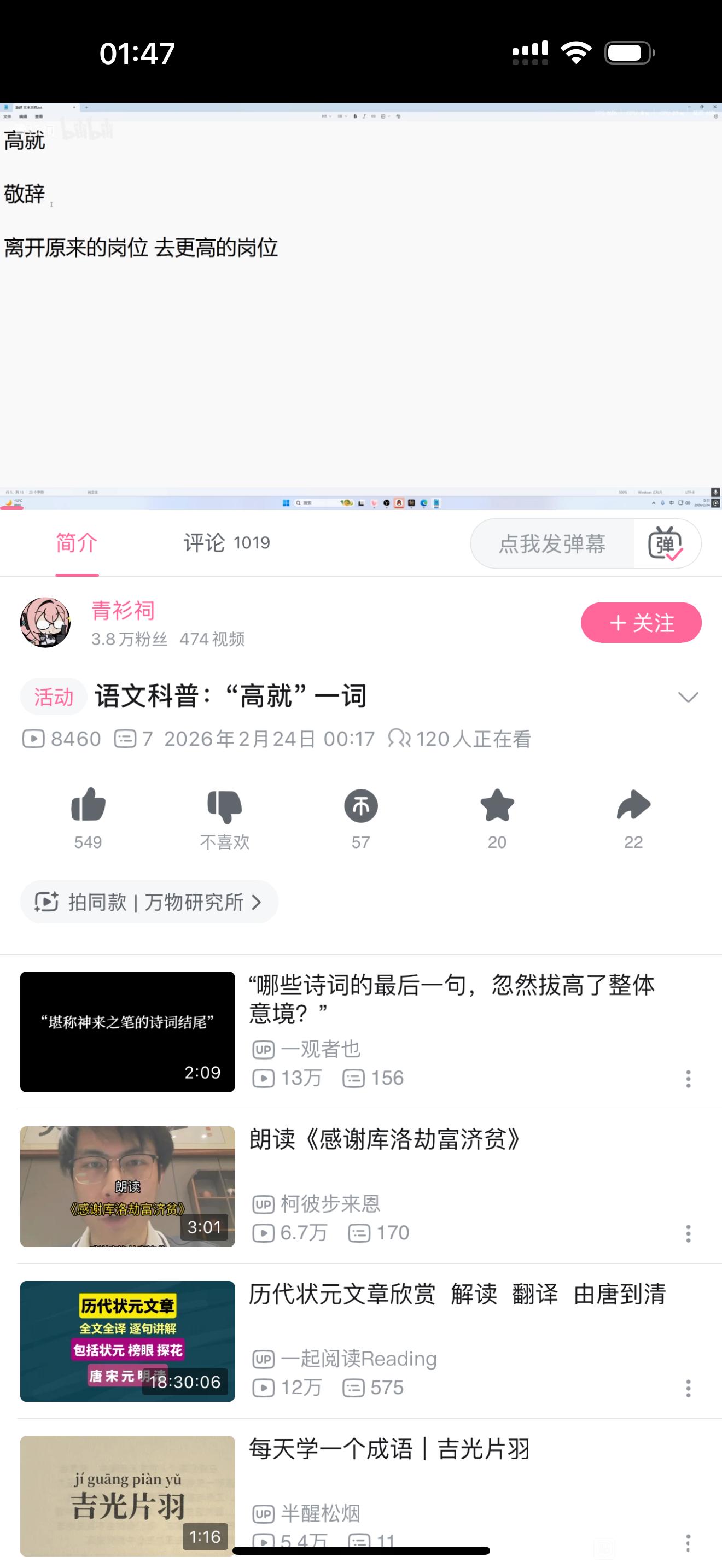The width and height of the screenshot is (722, 1568).
Task: Like the video with thumbs up
Action: [88, 806]
